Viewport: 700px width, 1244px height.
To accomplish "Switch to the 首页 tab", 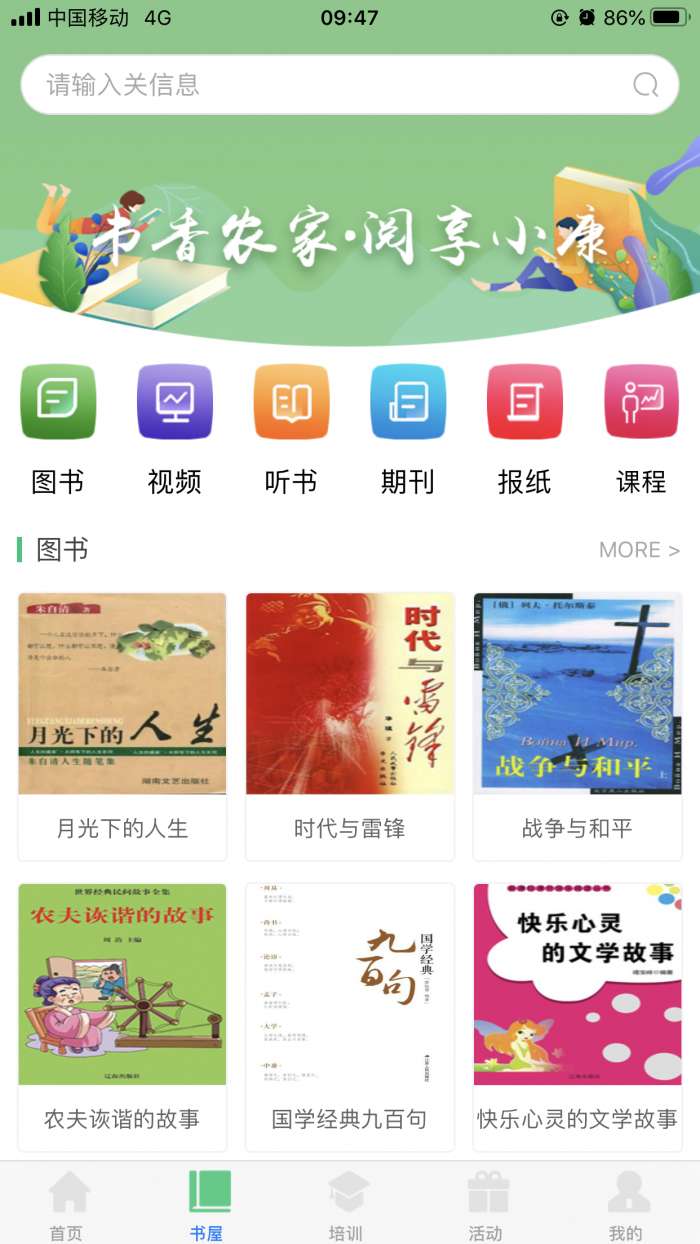I will 68,1204.
